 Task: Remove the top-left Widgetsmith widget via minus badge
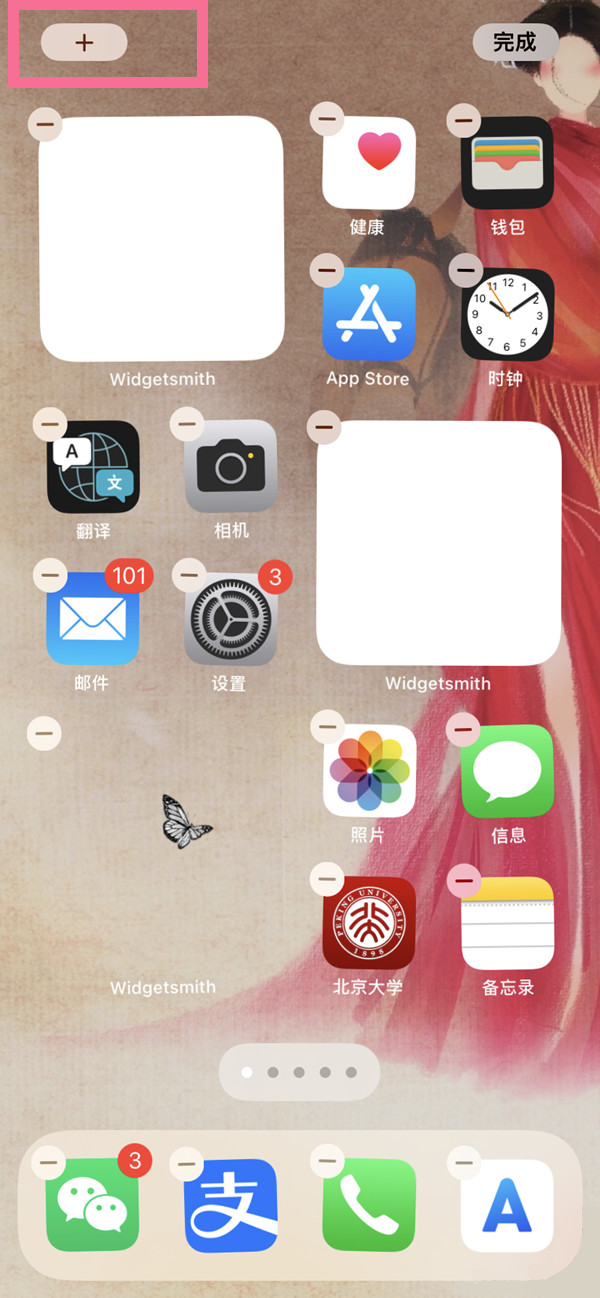pos(45,124)
